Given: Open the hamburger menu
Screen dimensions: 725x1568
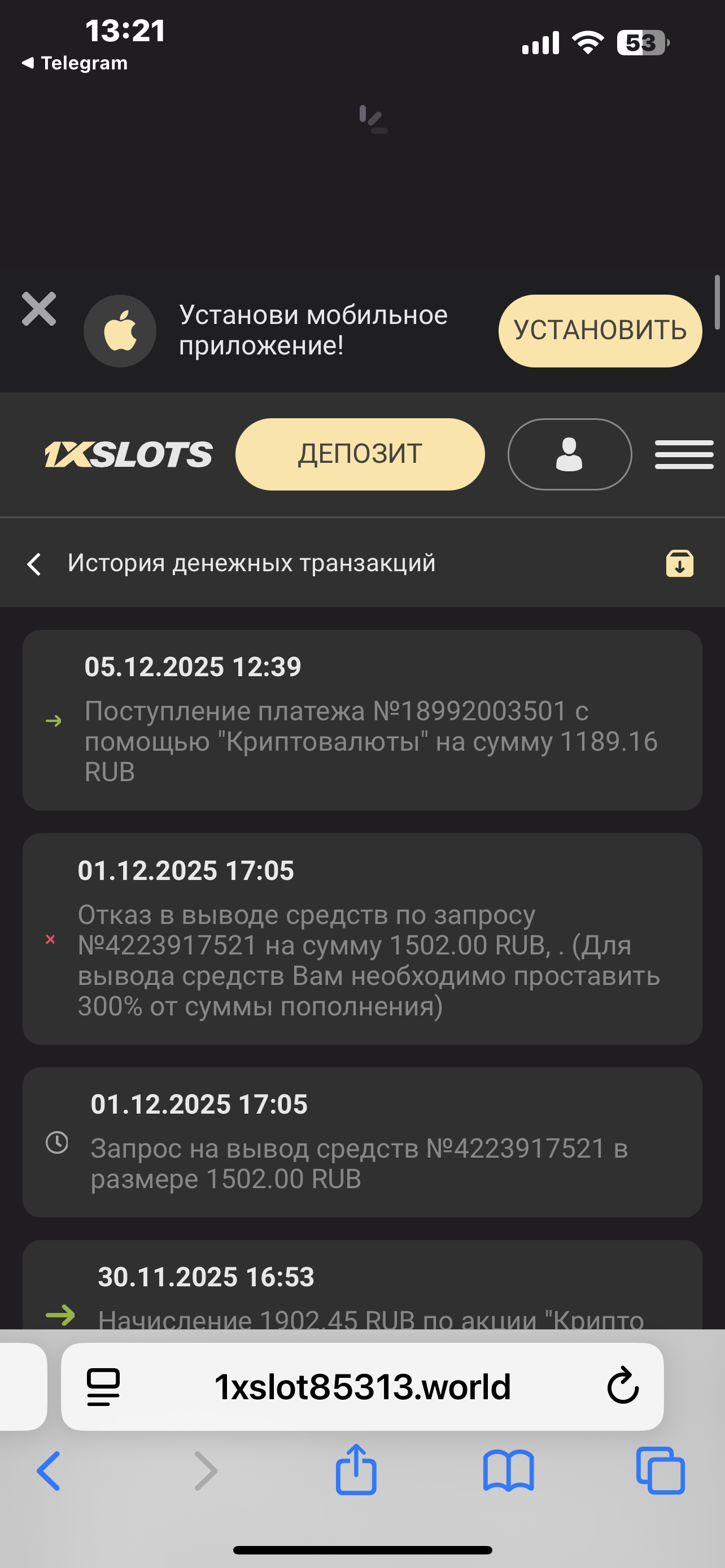Looking at the screenshot, I should [x=684, y=454].
